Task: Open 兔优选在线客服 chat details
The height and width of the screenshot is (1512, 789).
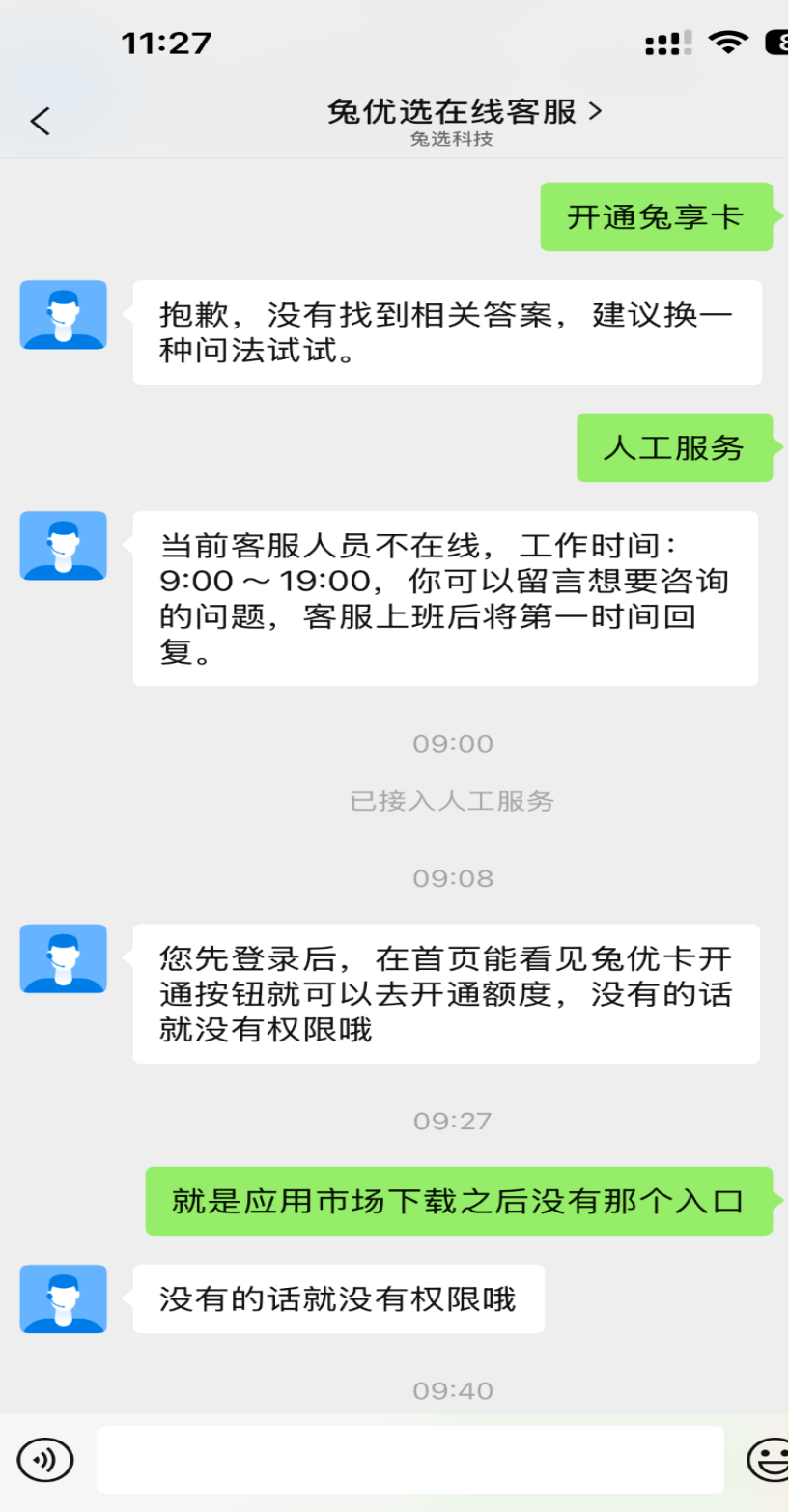Action: [x=464, y=113]
